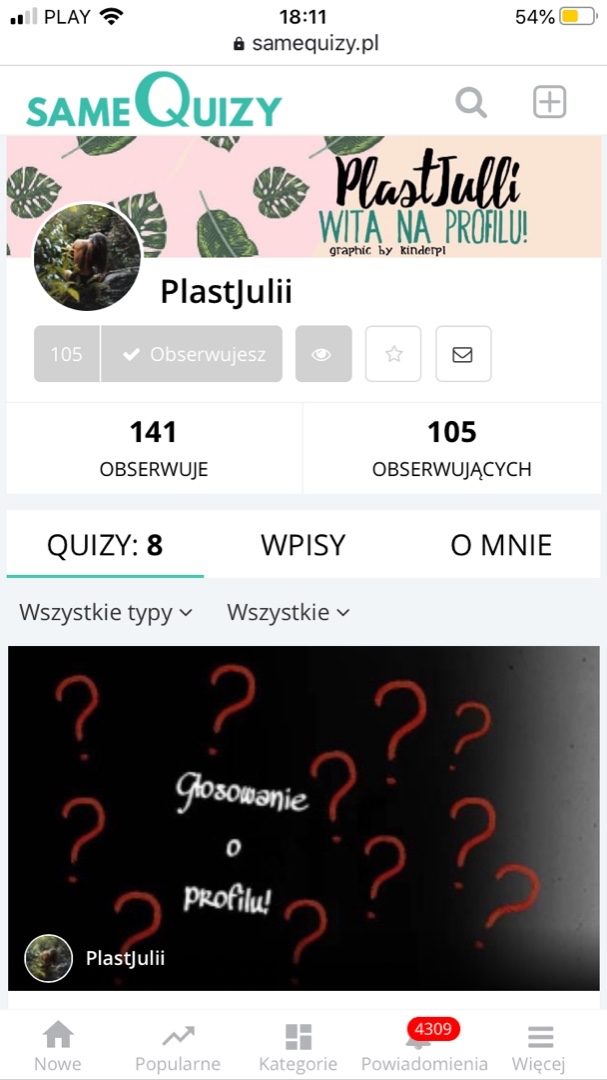Image resolution: width=607 pixels, height=1080 pixels.
Task: Tap the plus icon to create content
Action: point(549,102)
